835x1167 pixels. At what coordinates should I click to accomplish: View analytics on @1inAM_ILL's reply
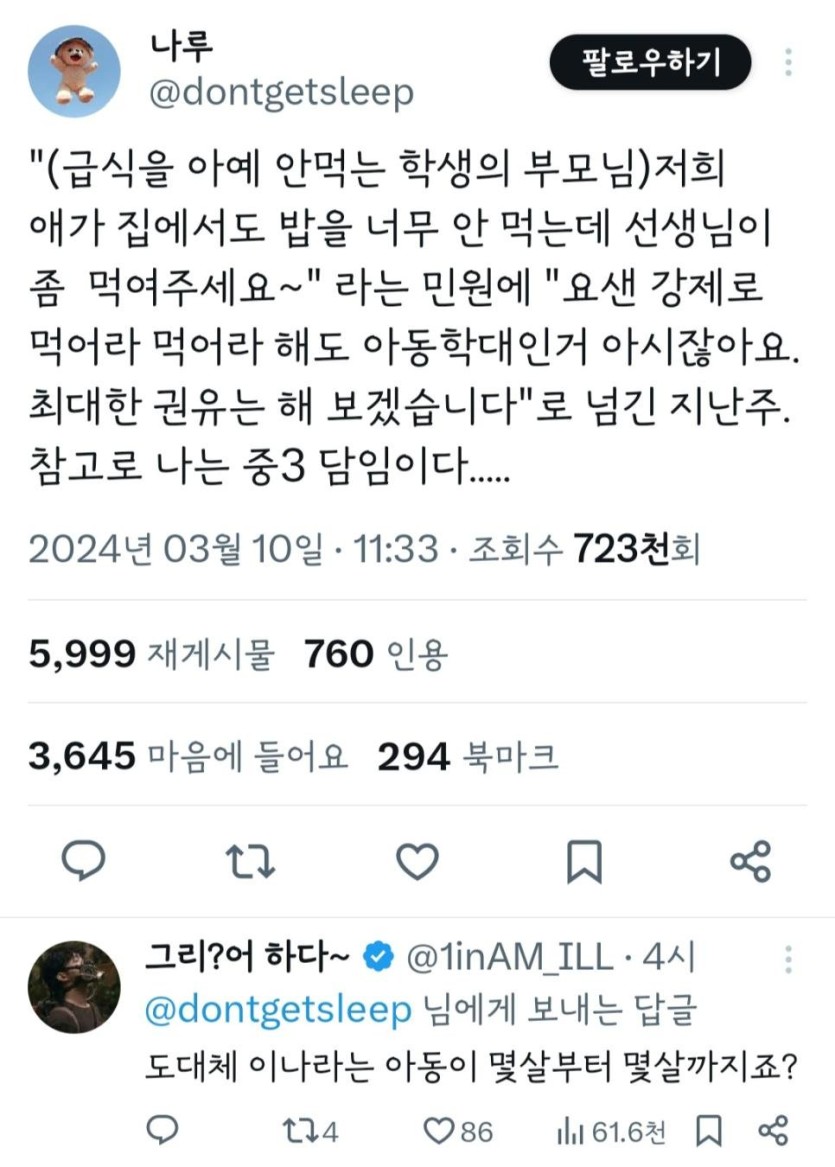click(x=610, y=1131)
